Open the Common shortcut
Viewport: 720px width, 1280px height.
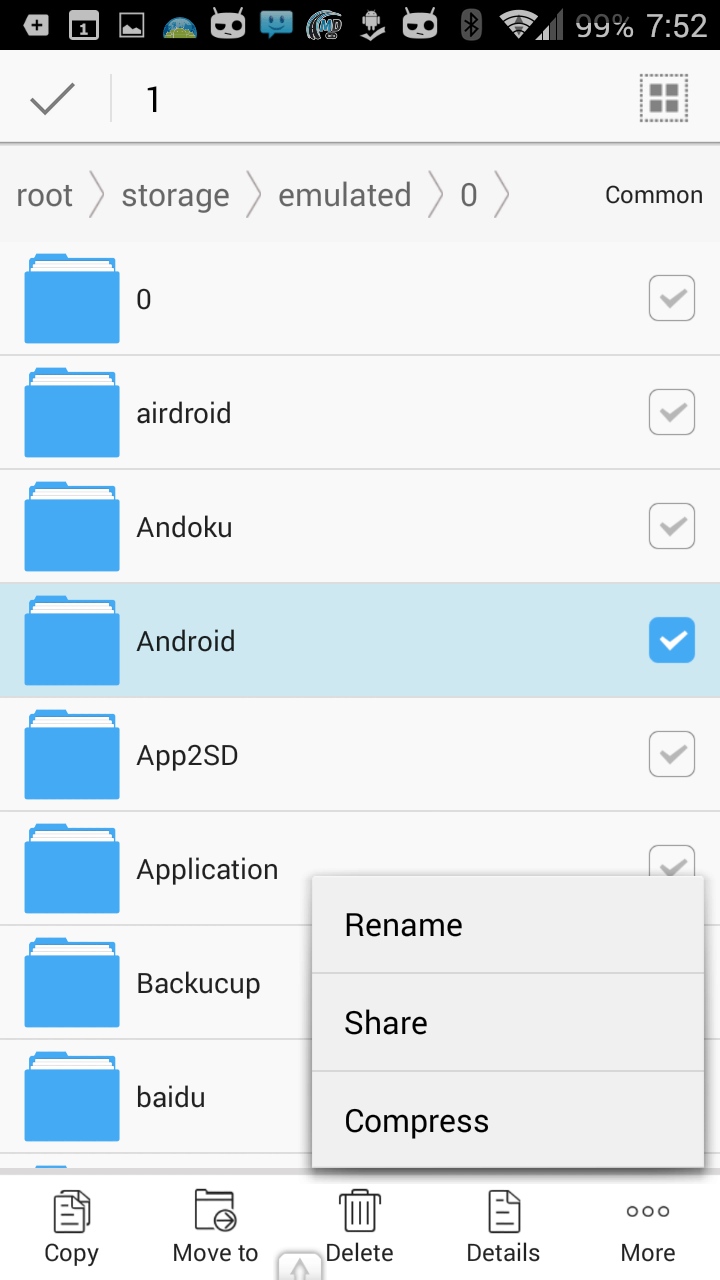[x=653, y=195]
